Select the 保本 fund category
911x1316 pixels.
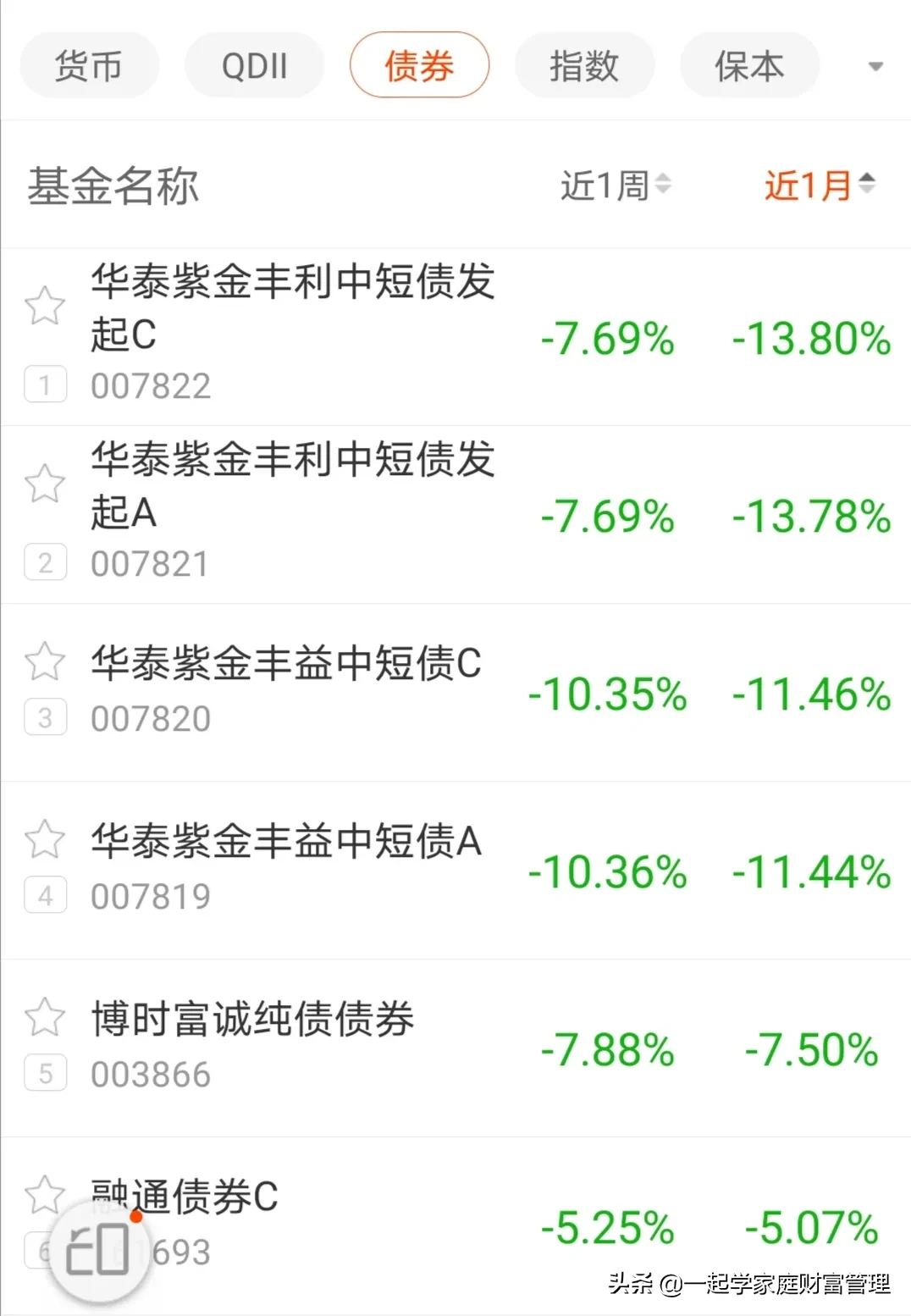point(749,65)
